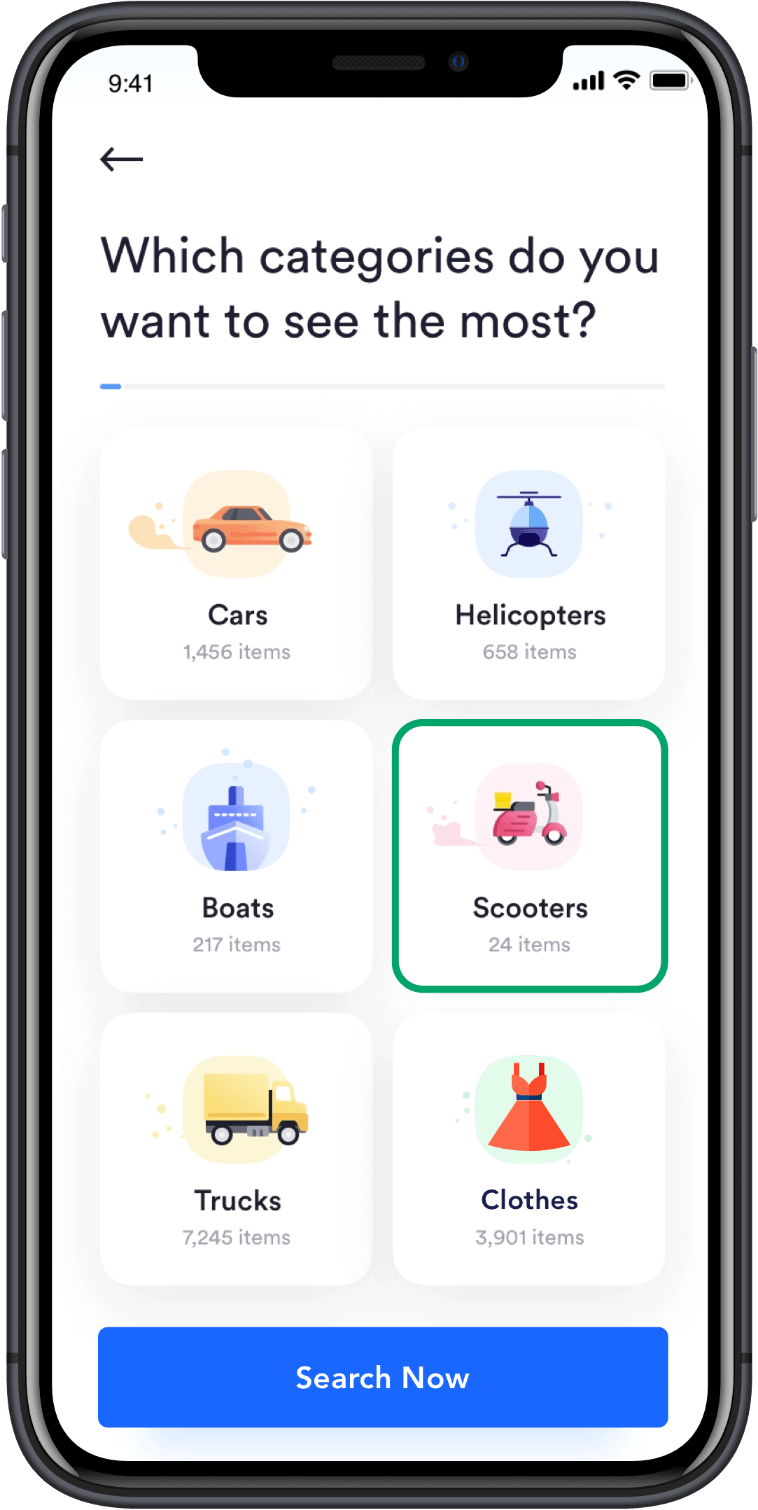
Task: Tap the Search Now button
Action: point(382,1377)
